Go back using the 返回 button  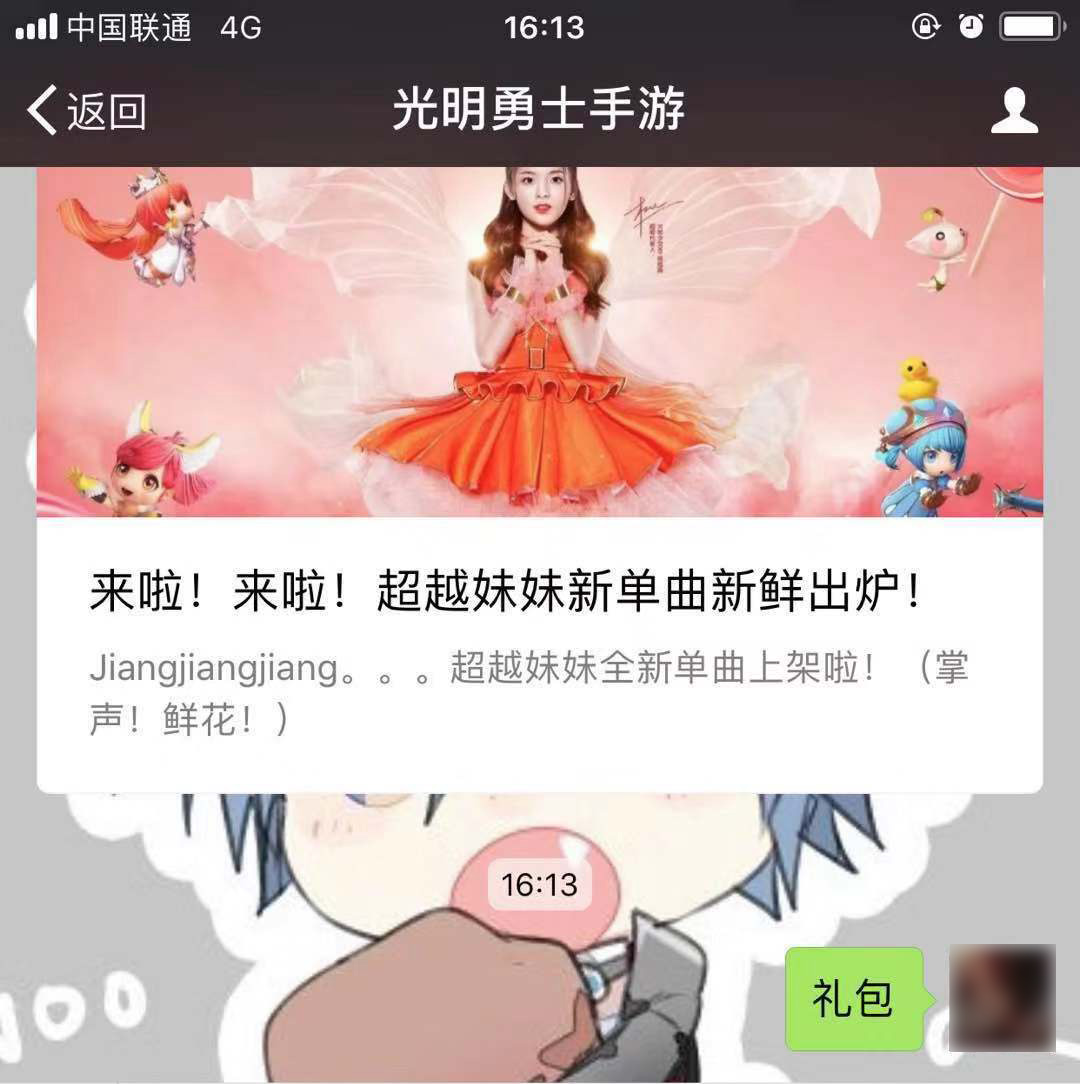tap(87, 110)
